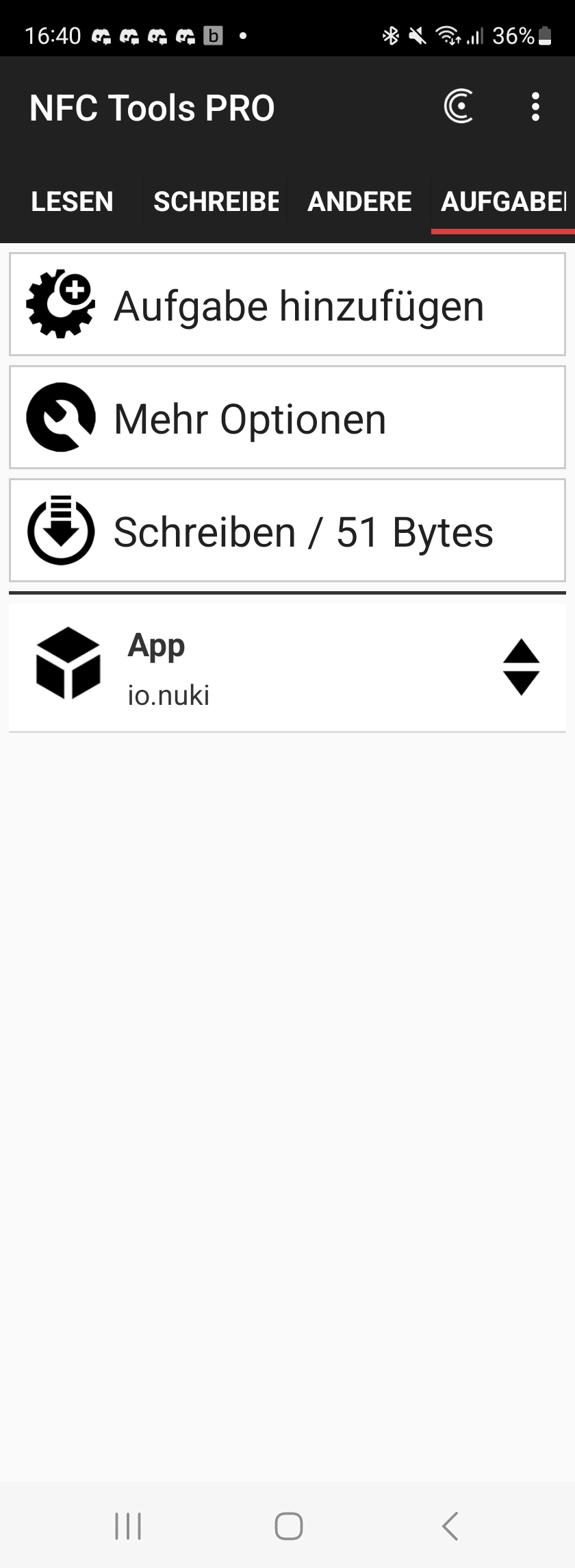The height and width of the screenshot is (1568, 575).
Task: Tap the NFC wave icon in app bar
Action: click(x=459, y=108)
